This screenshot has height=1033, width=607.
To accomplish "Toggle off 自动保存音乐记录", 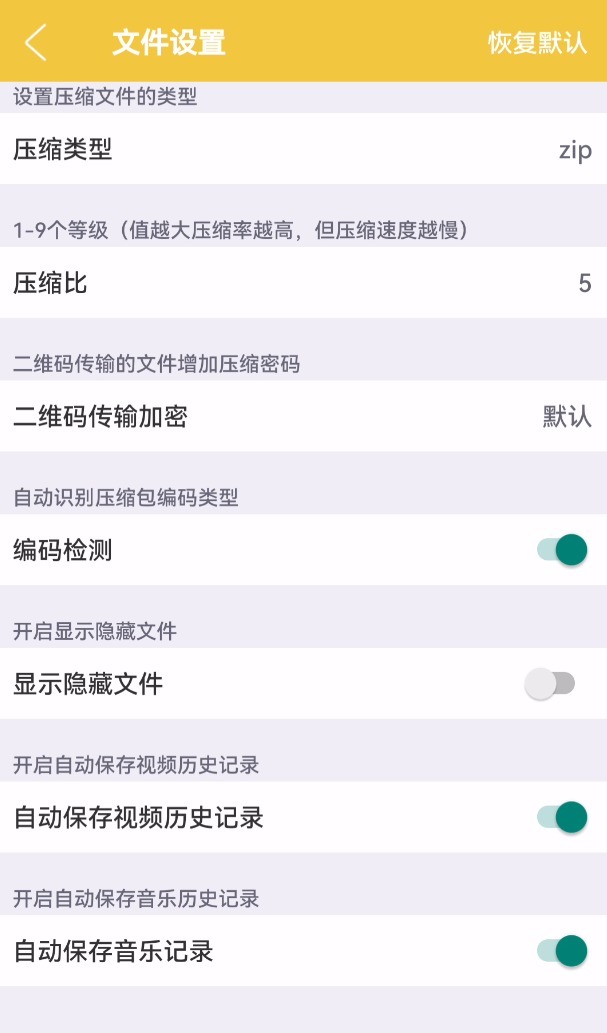I will pyautogui.click(x=561, y=950).
